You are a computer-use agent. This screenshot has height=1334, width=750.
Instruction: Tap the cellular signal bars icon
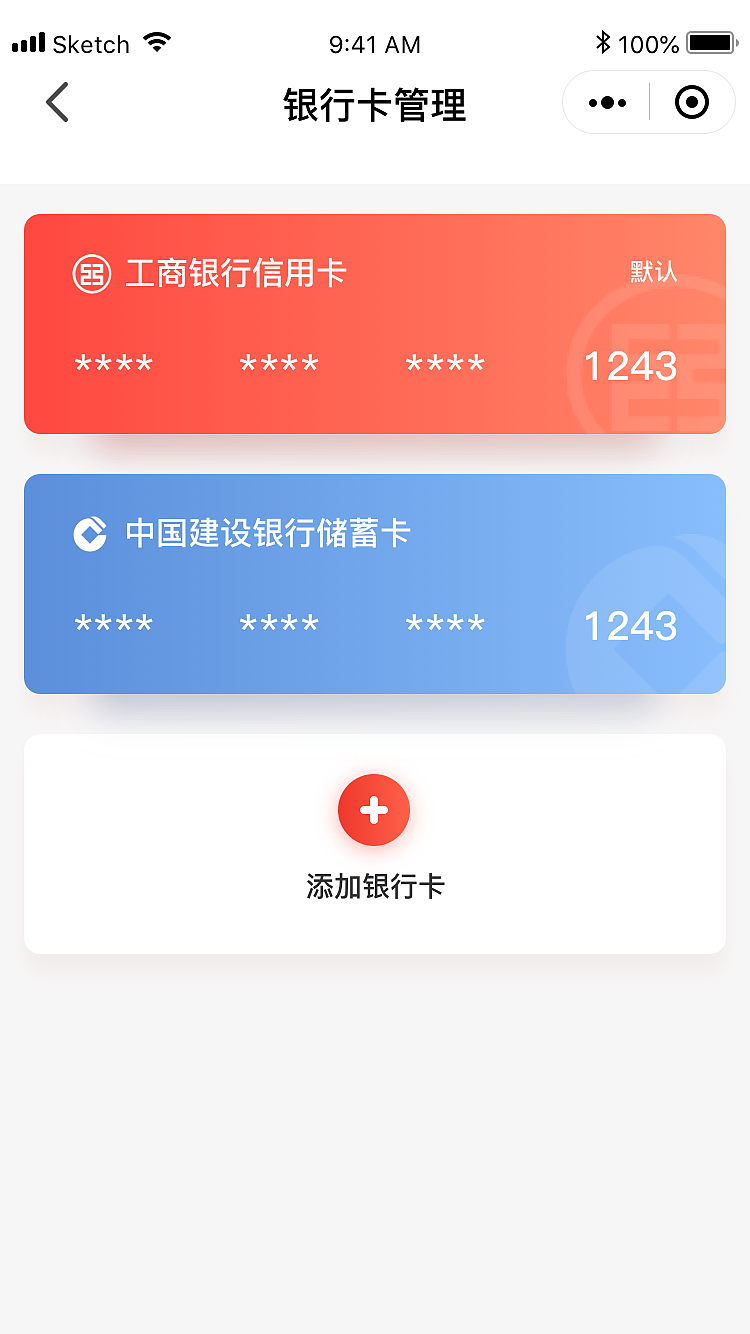pos(27,43)
